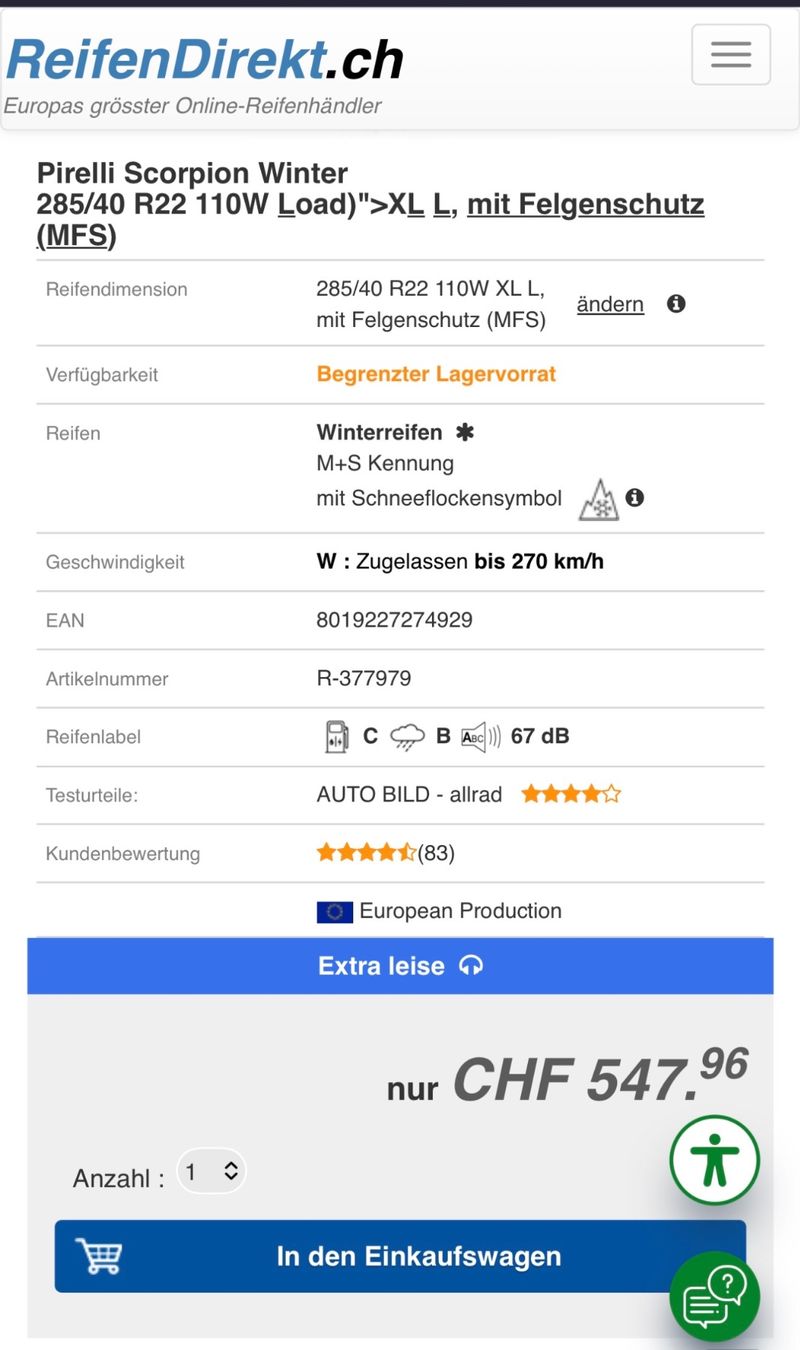Show info about the tire dimension
The image size is (800, 1350).
676,303
